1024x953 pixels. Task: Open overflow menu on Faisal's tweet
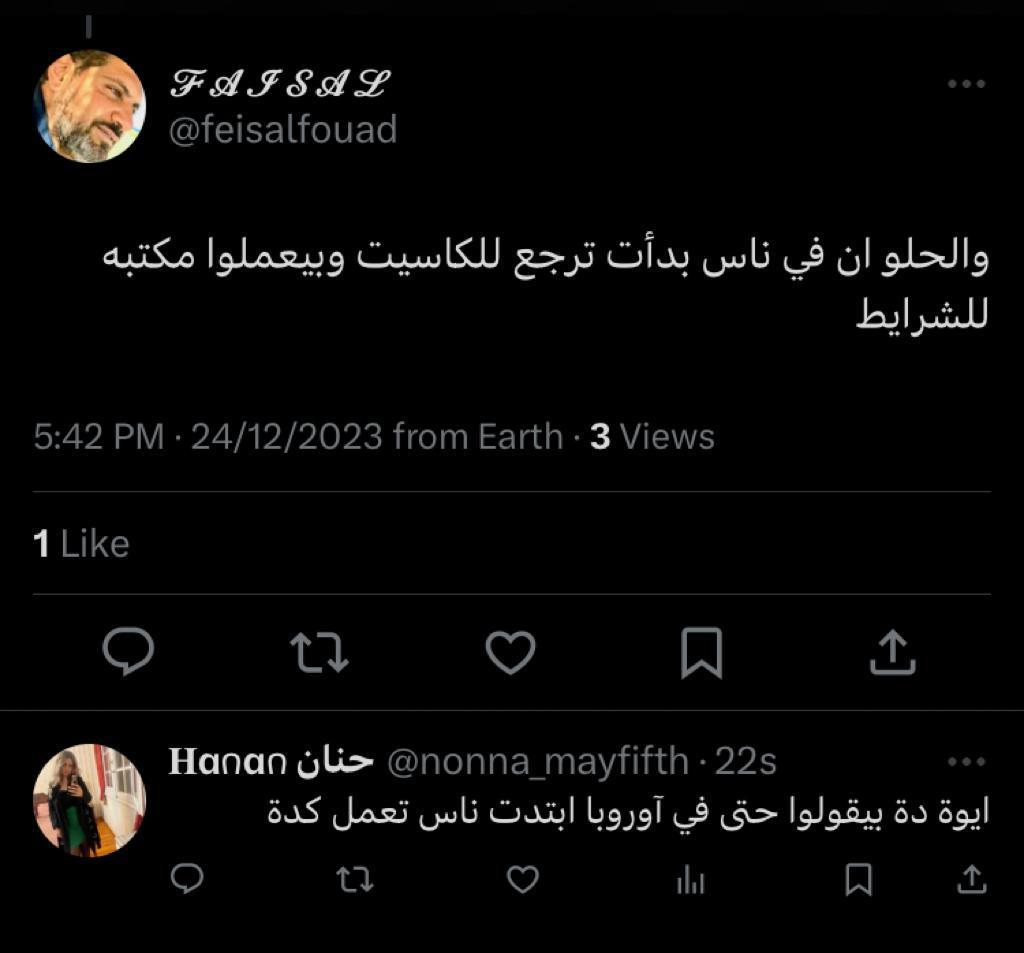point(966,85)
